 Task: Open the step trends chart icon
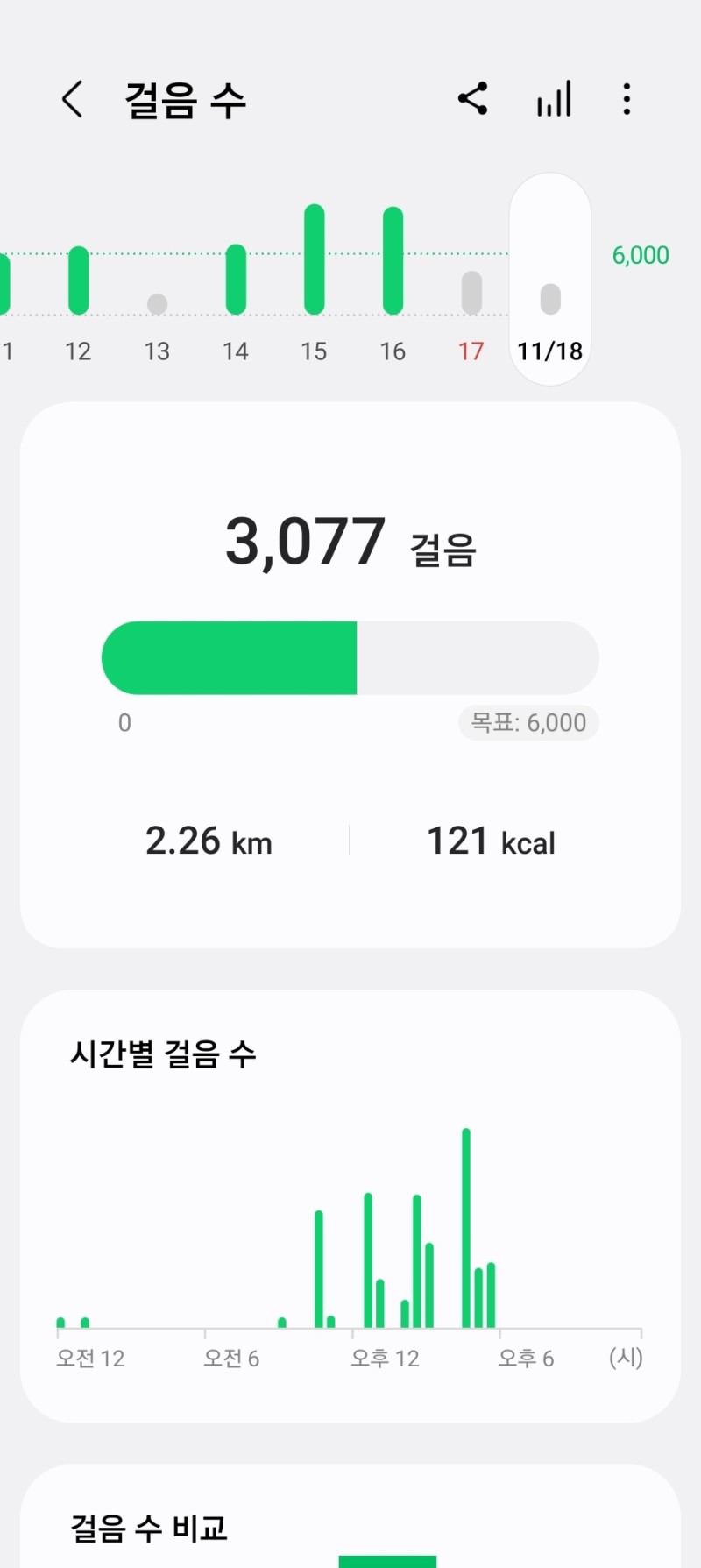(554, 99)
